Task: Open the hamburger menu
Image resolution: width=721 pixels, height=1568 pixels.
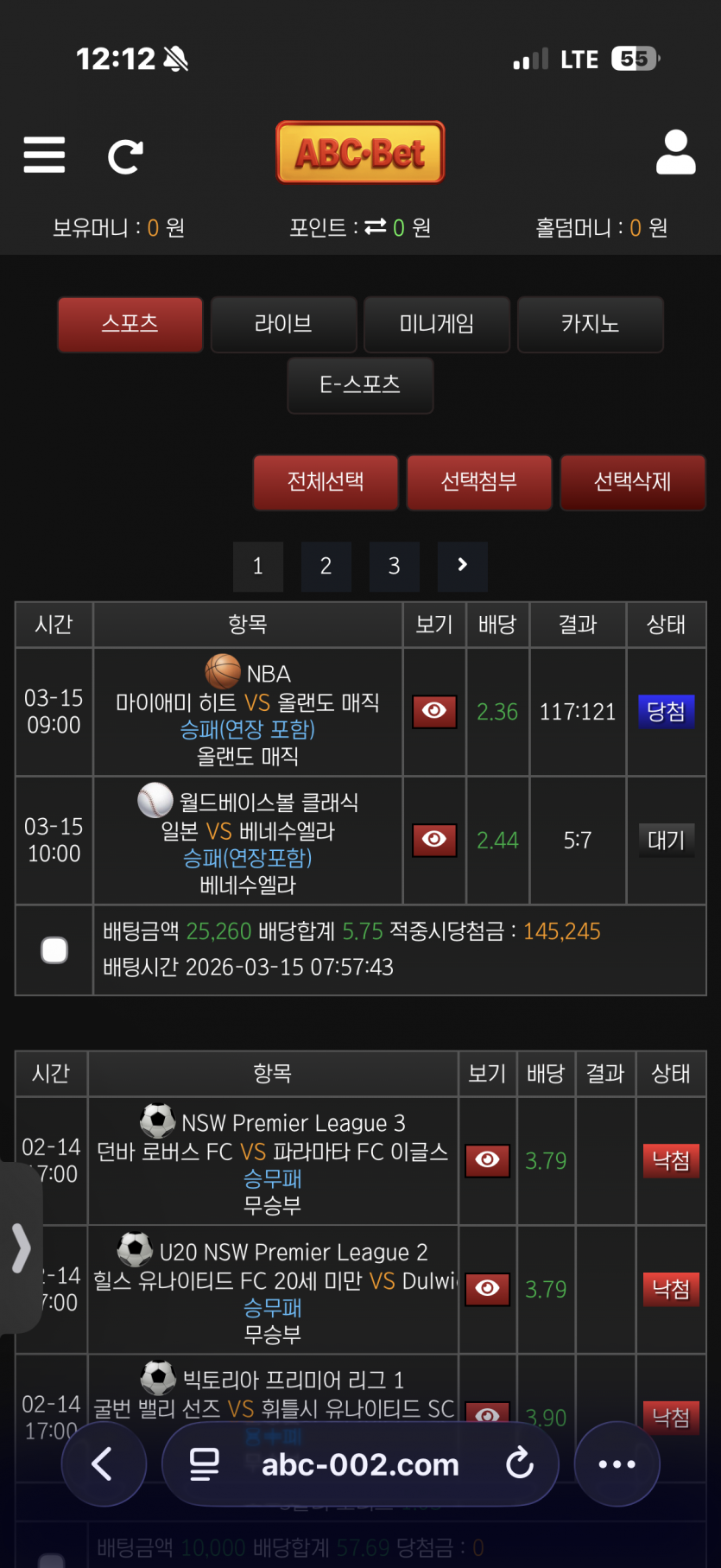Action: coord(44,156)
